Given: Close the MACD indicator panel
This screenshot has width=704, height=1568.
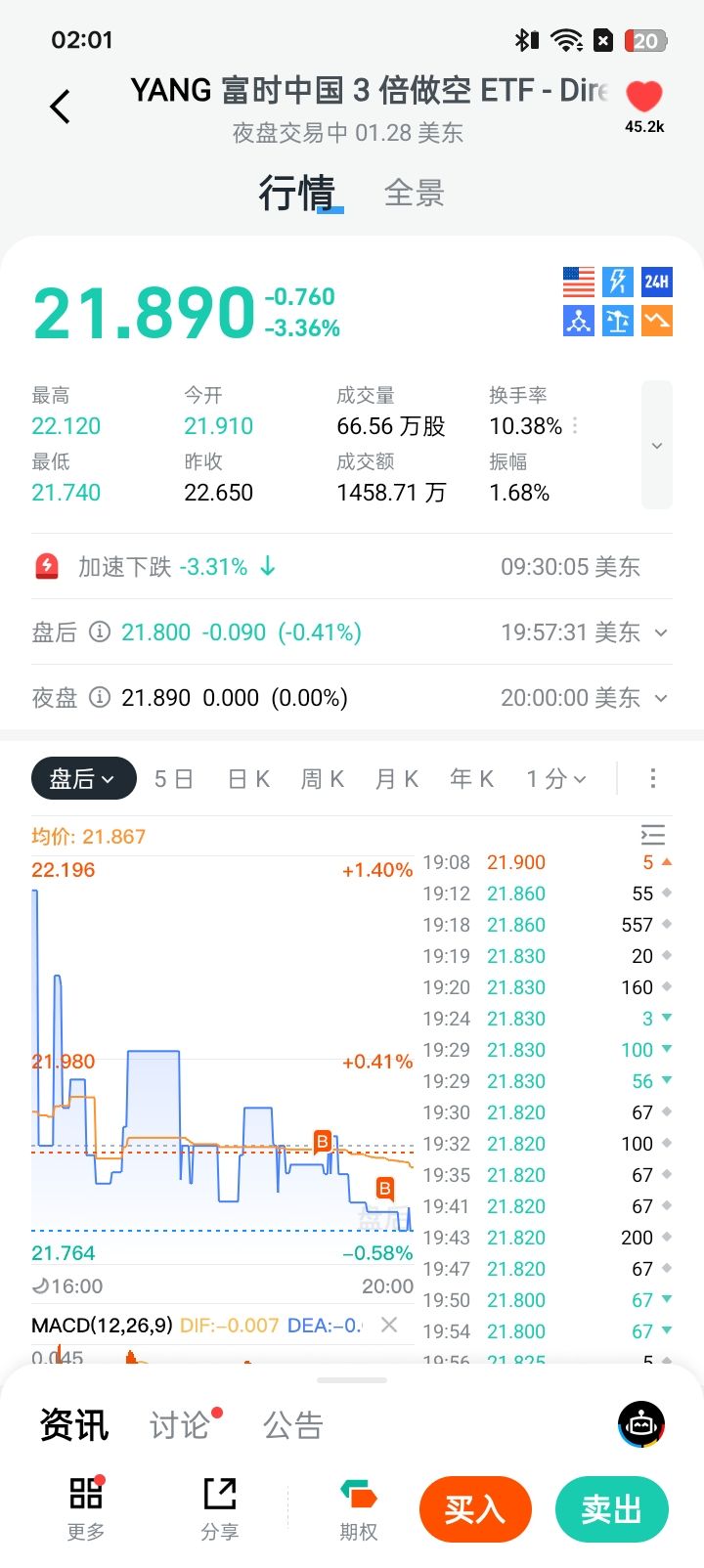Looking at the screenshot, I should [x=389, y=1325].
